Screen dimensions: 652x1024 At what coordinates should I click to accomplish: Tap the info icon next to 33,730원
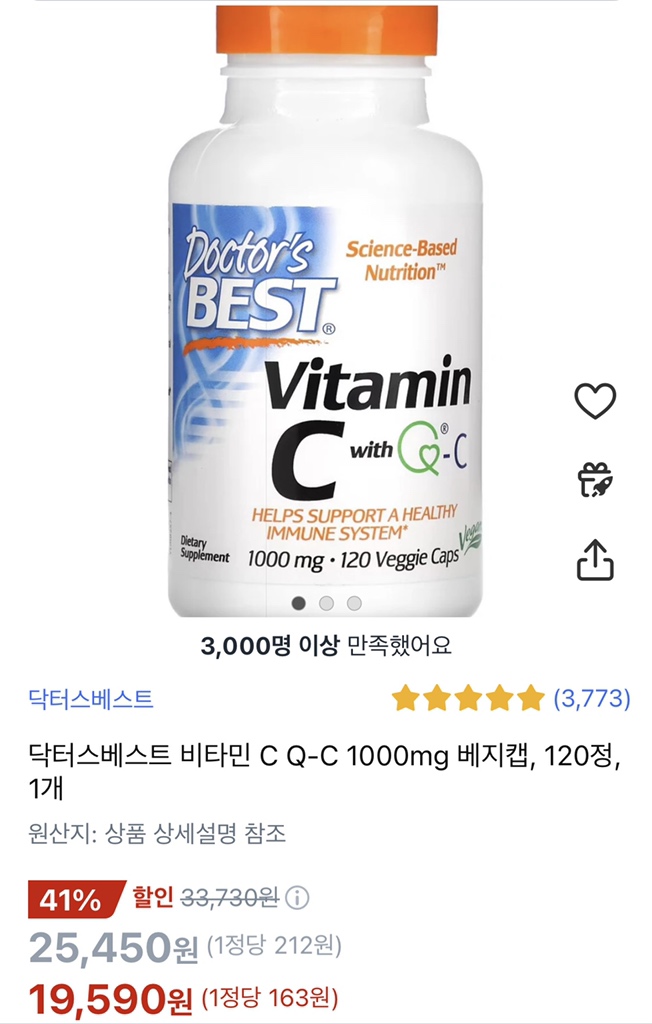297,898
